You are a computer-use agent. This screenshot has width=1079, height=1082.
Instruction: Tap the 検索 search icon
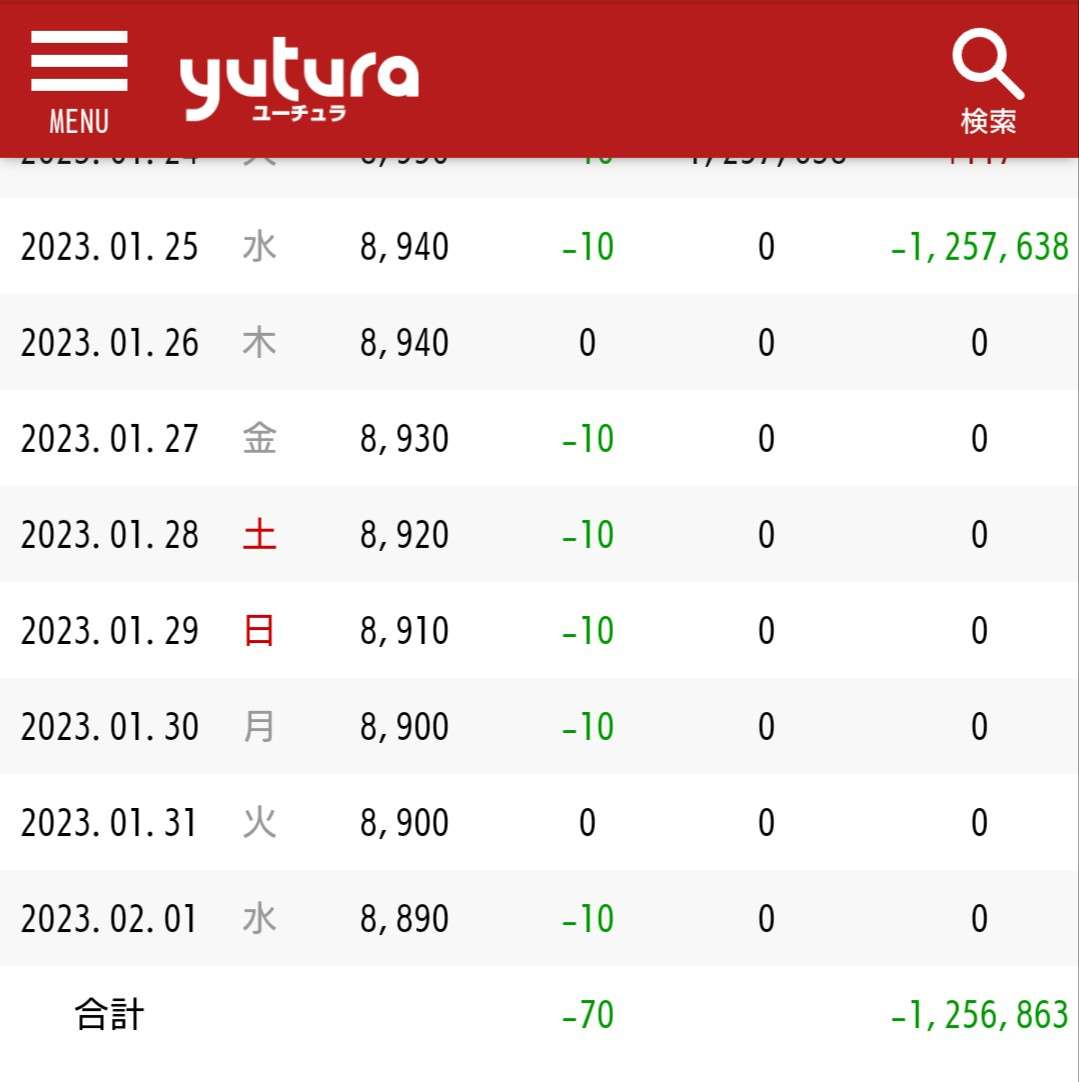987,80
